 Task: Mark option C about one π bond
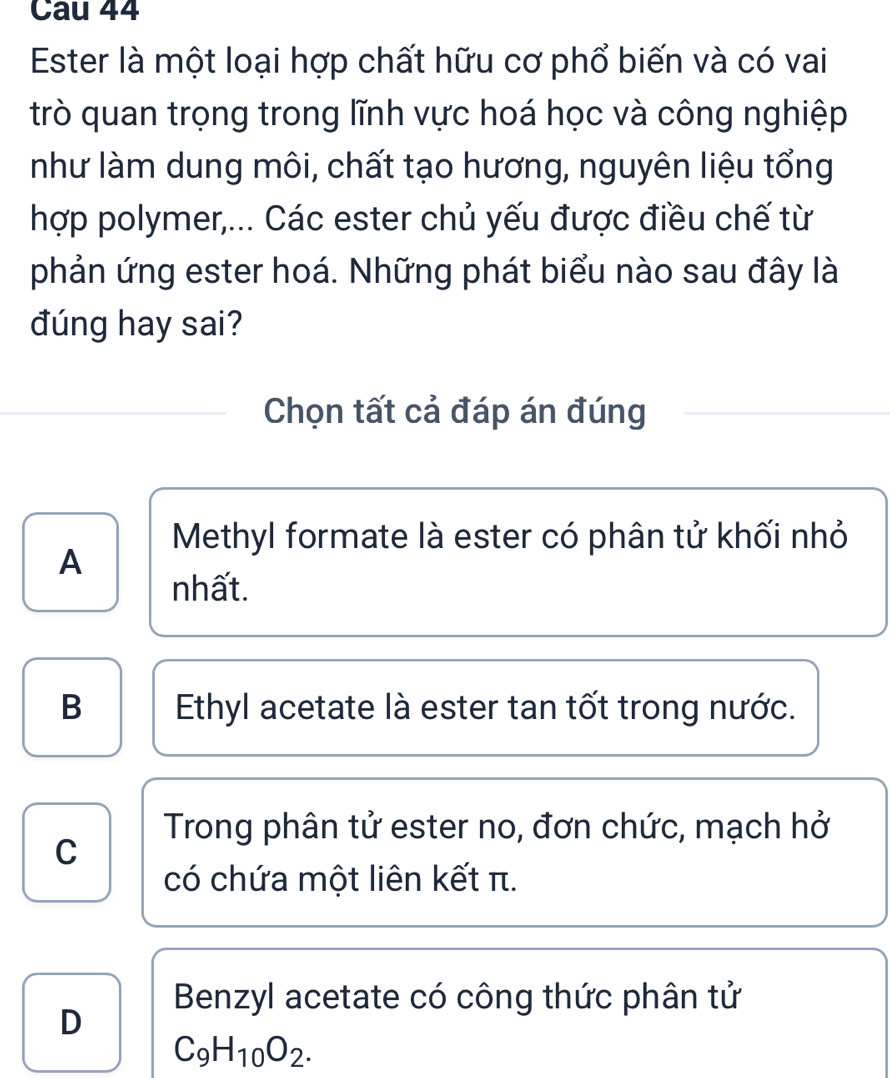tap(67, 852)
